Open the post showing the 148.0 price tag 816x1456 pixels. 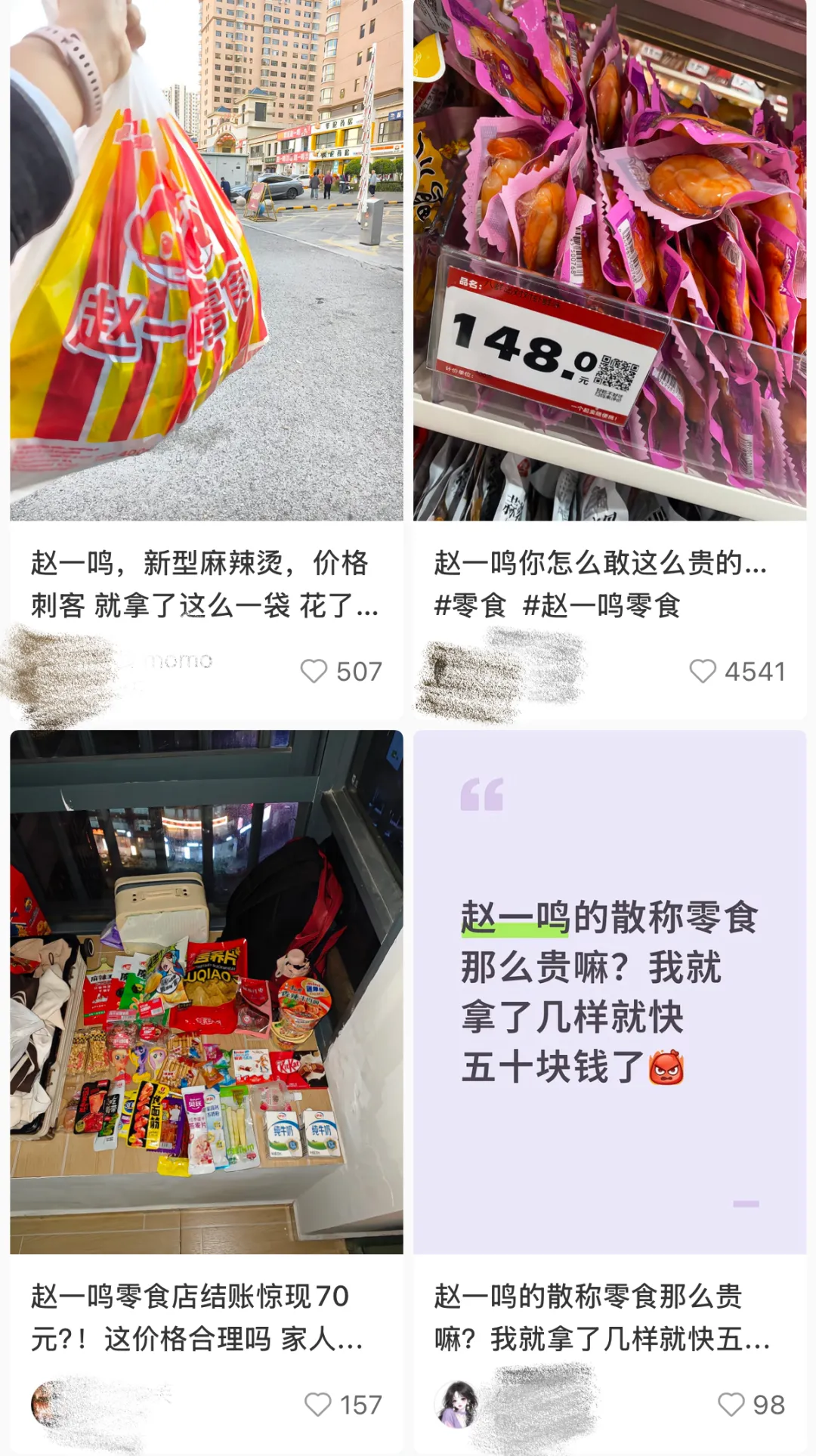610,261
